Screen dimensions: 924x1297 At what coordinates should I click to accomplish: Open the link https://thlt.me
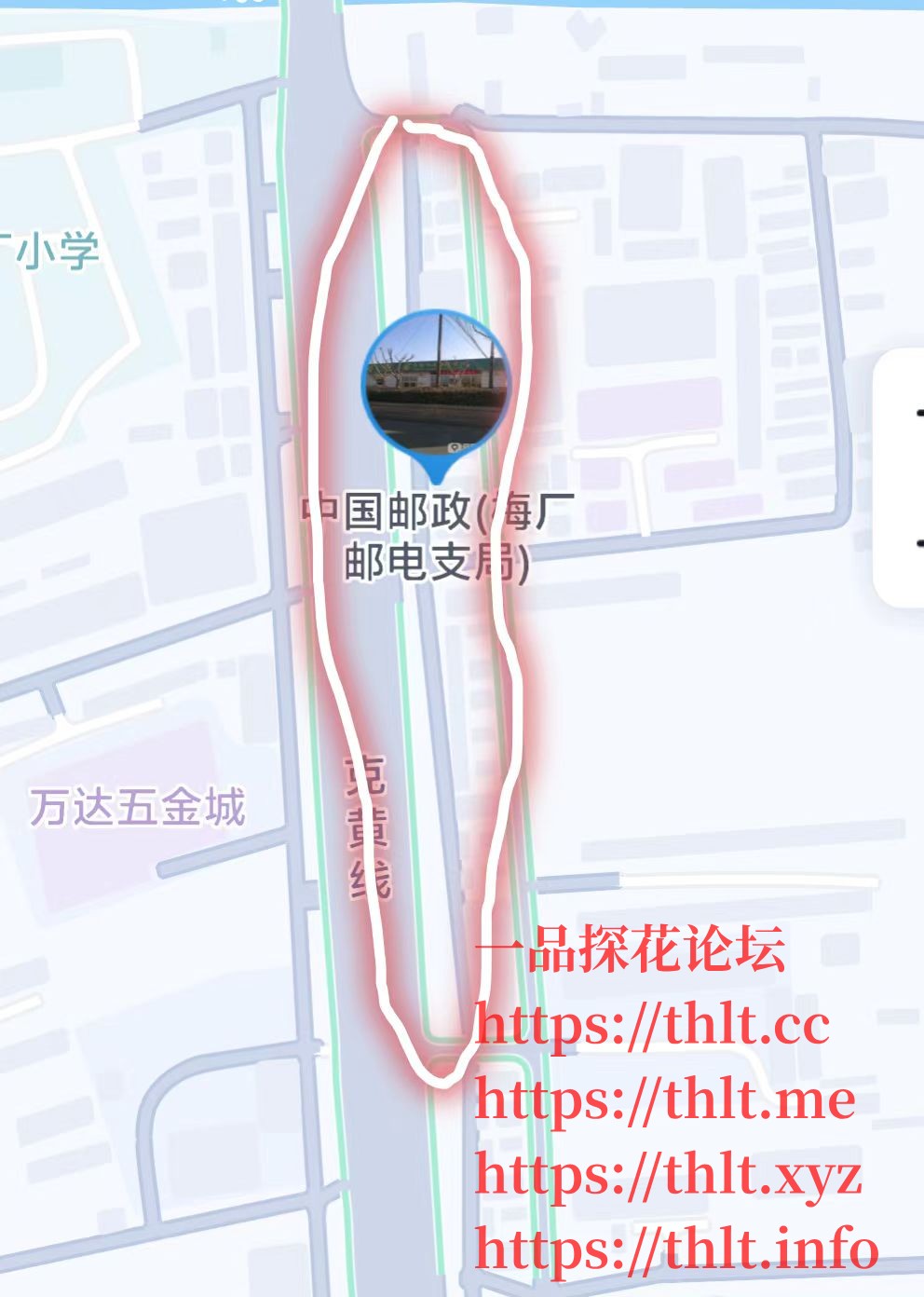(663, 1101)
